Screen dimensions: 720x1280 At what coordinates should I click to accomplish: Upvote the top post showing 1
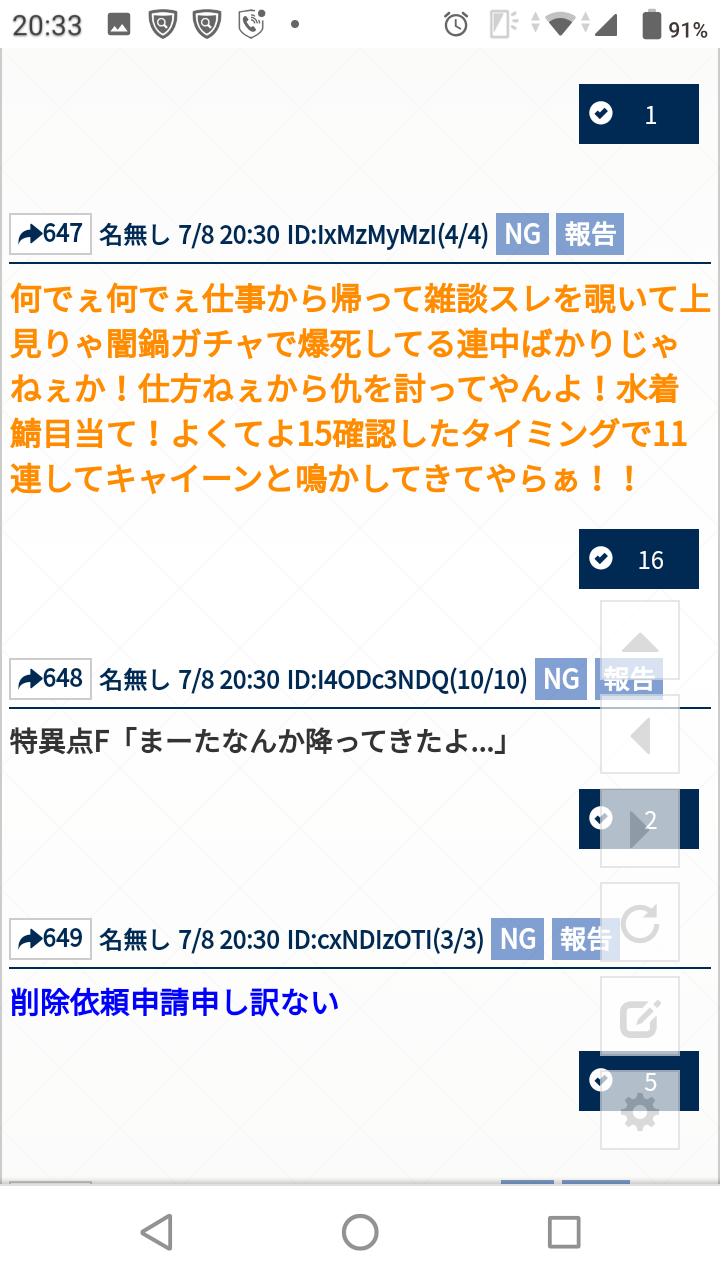(x=638, y=115)
